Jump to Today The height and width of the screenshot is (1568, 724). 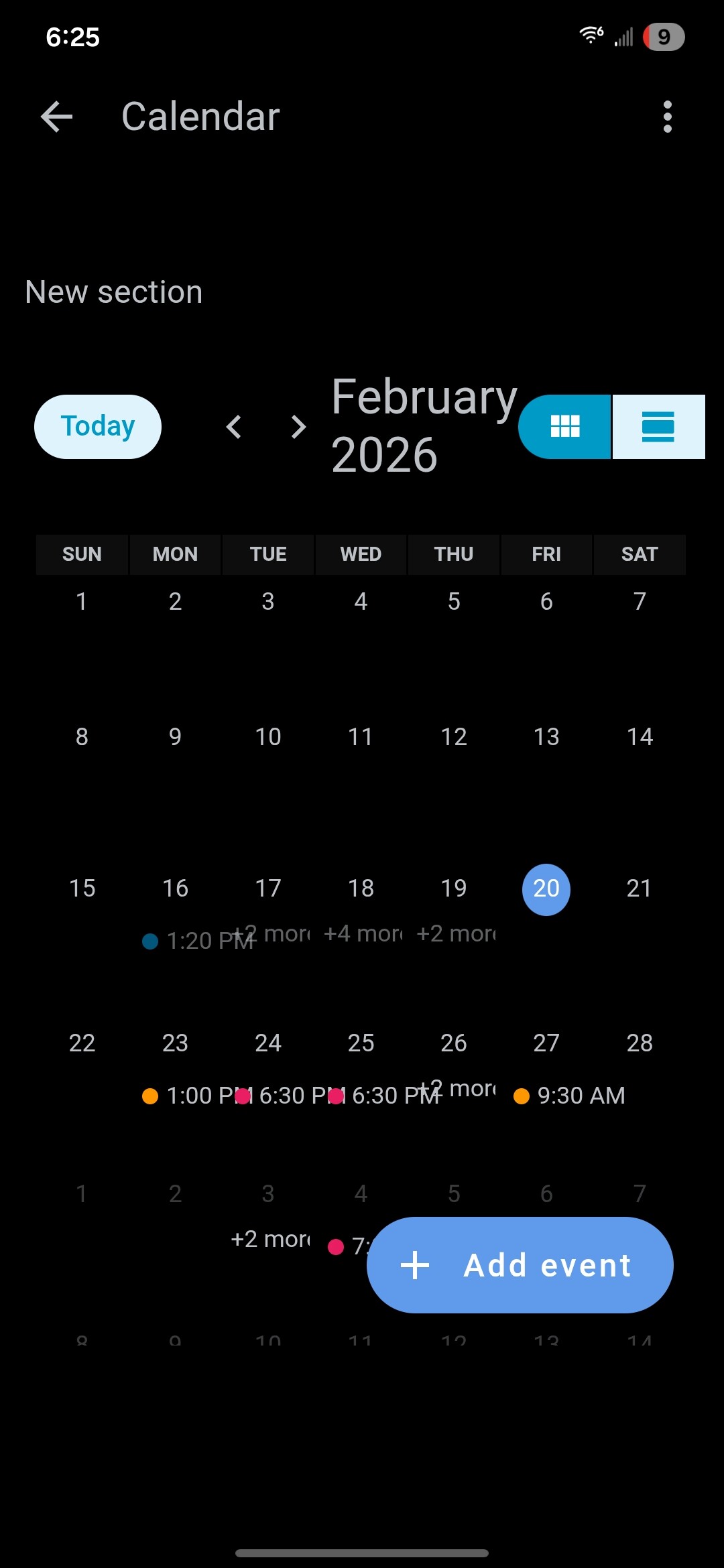coord(98,427)
